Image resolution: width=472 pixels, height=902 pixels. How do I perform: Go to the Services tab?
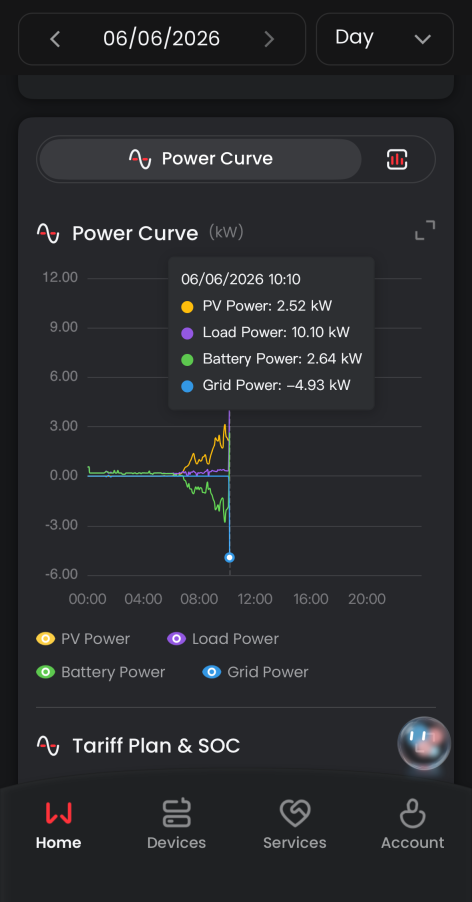click(x=295, y=825)
